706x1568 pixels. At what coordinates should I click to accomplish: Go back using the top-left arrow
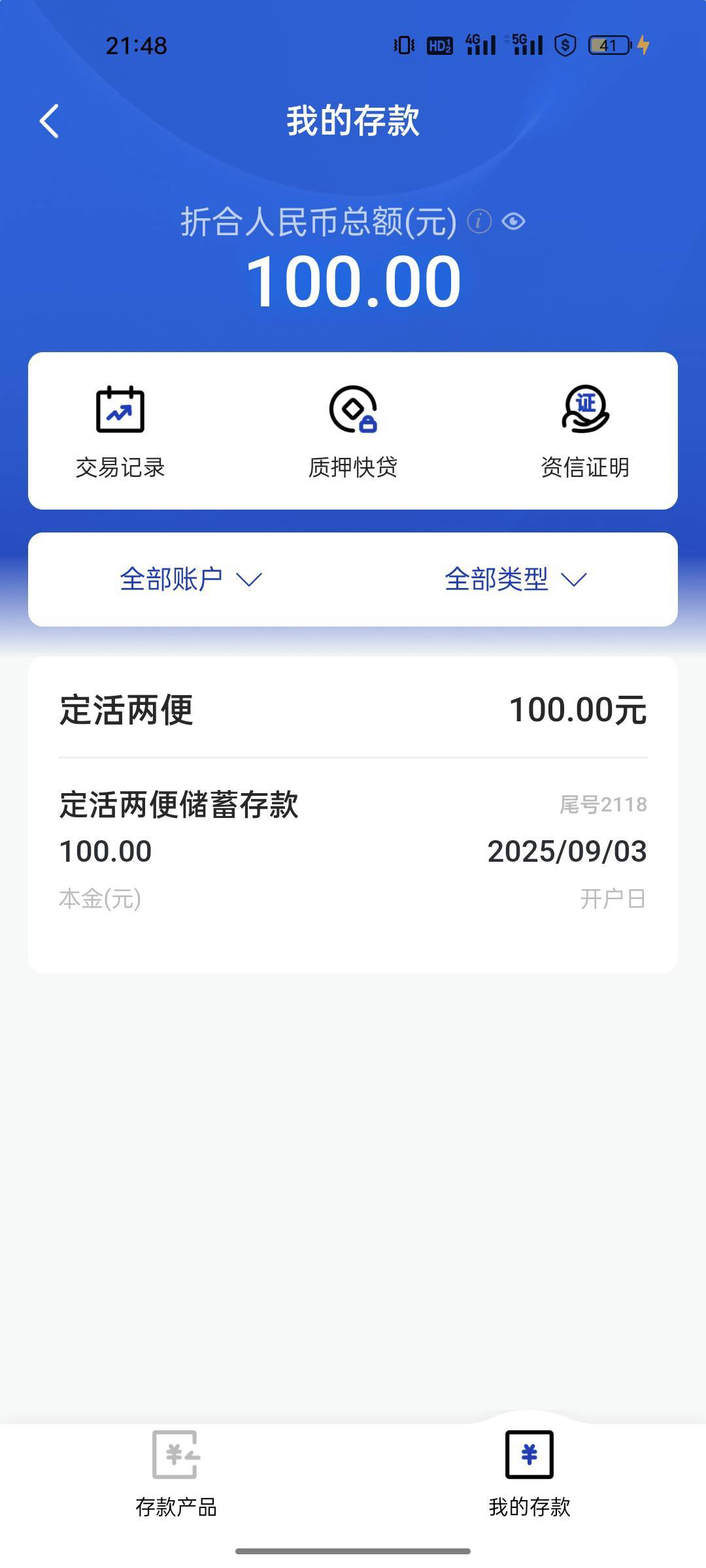49,121
